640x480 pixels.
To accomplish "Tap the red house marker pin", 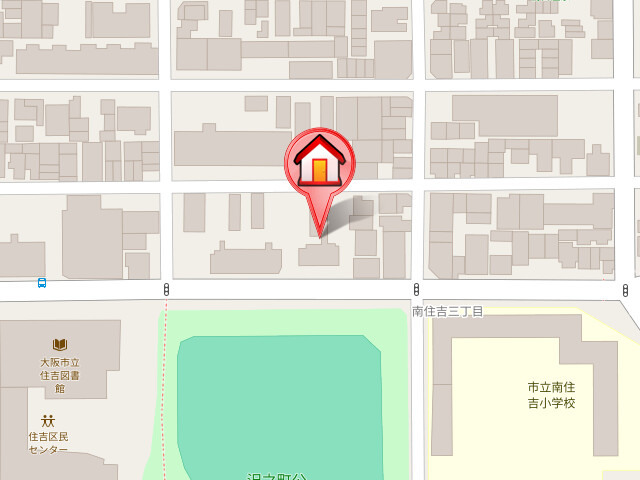I will (x=319, y=164).
